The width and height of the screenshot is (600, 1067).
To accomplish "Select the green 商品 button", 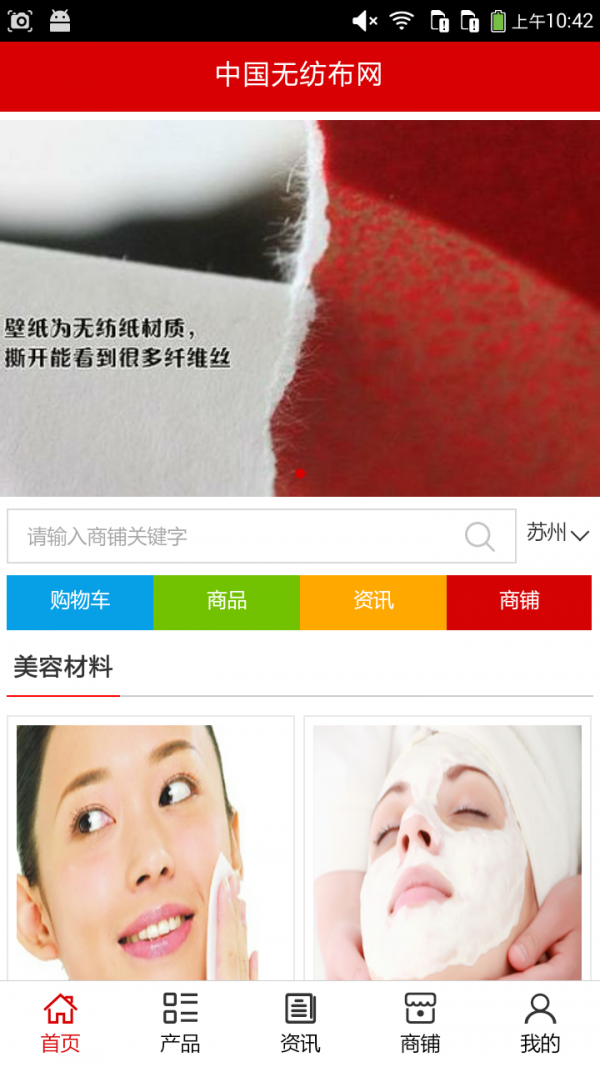I will [226, 601].
